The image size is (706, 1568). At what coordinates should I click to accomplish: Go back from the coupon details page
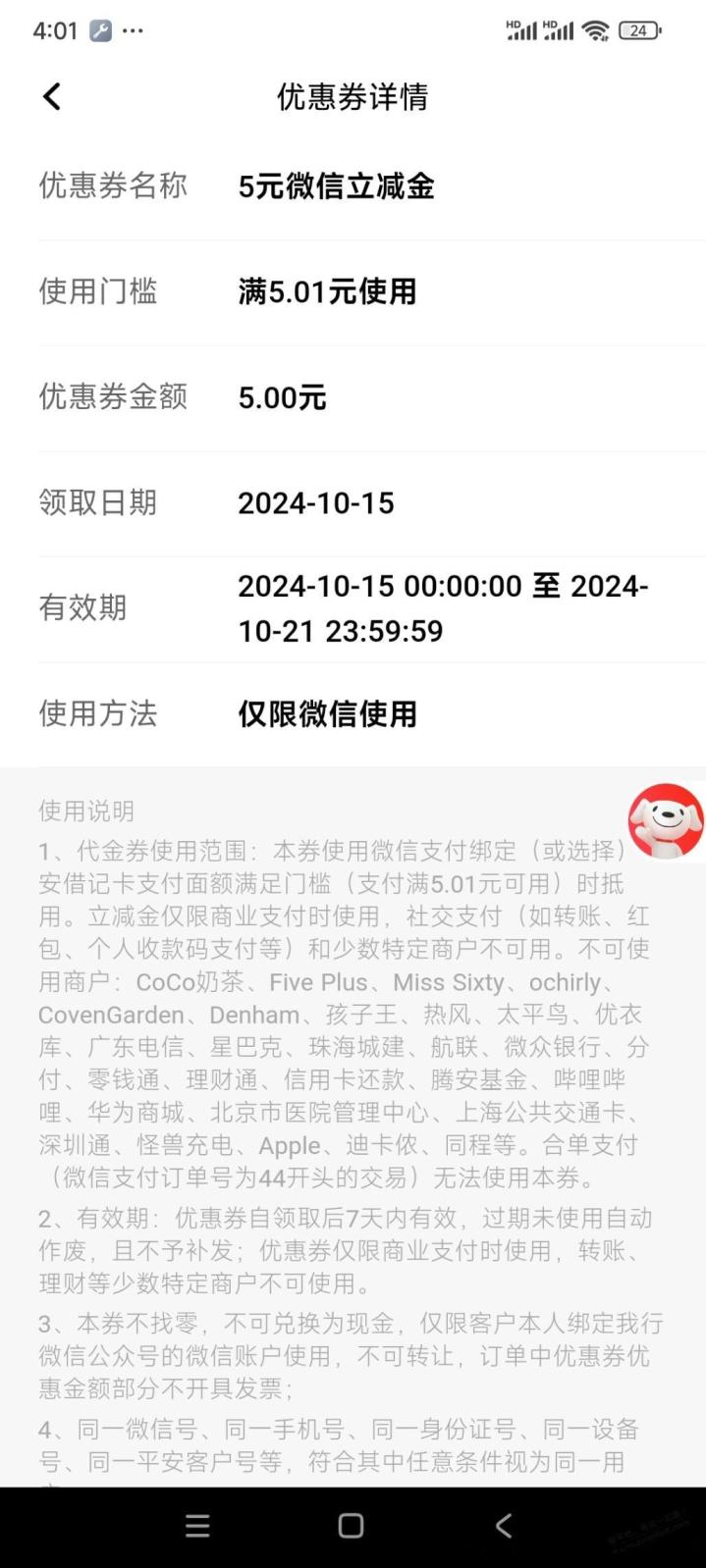point(52,96)
